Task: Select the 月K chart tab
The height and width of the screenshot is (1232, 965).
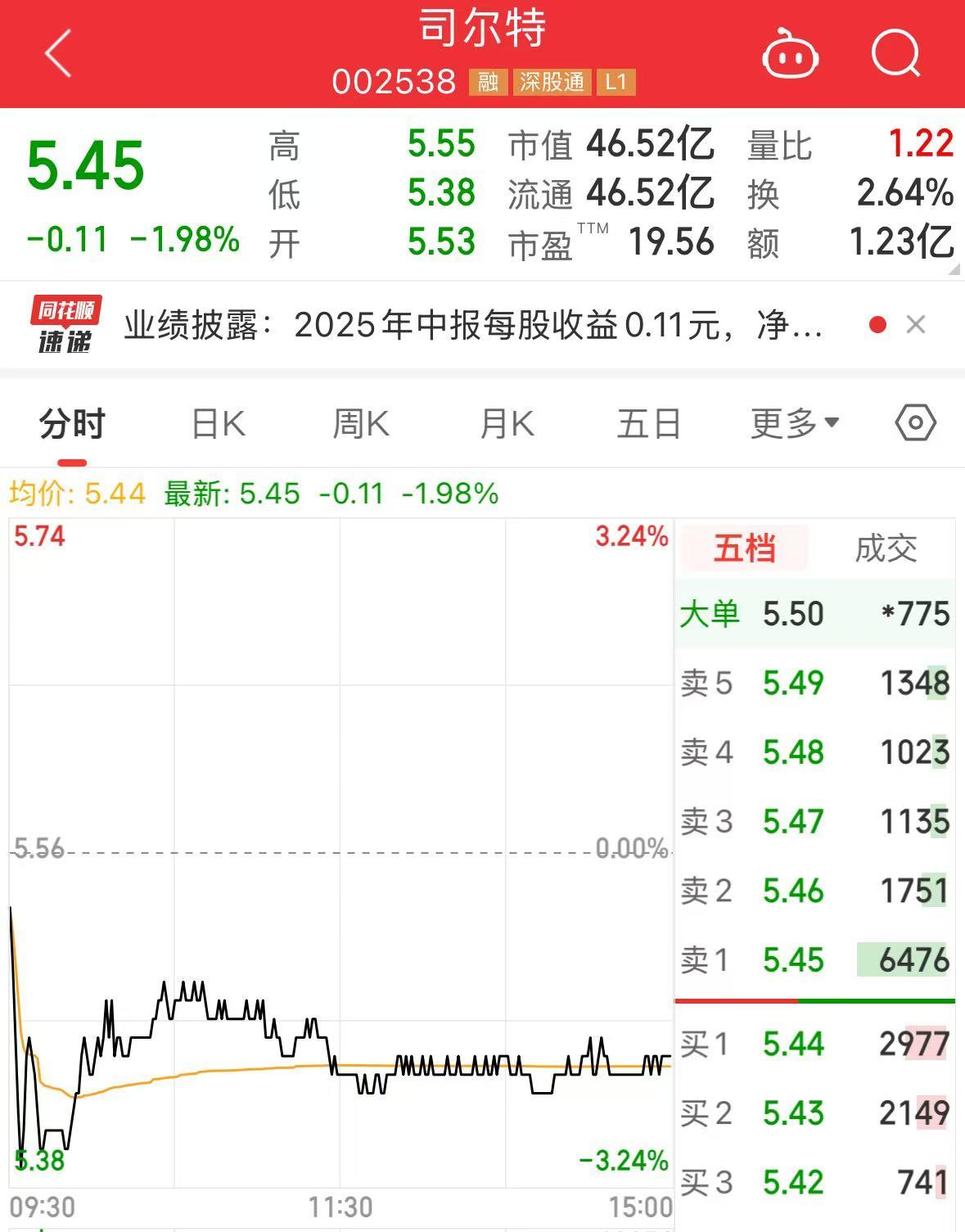Action: (x=507, y=424)
